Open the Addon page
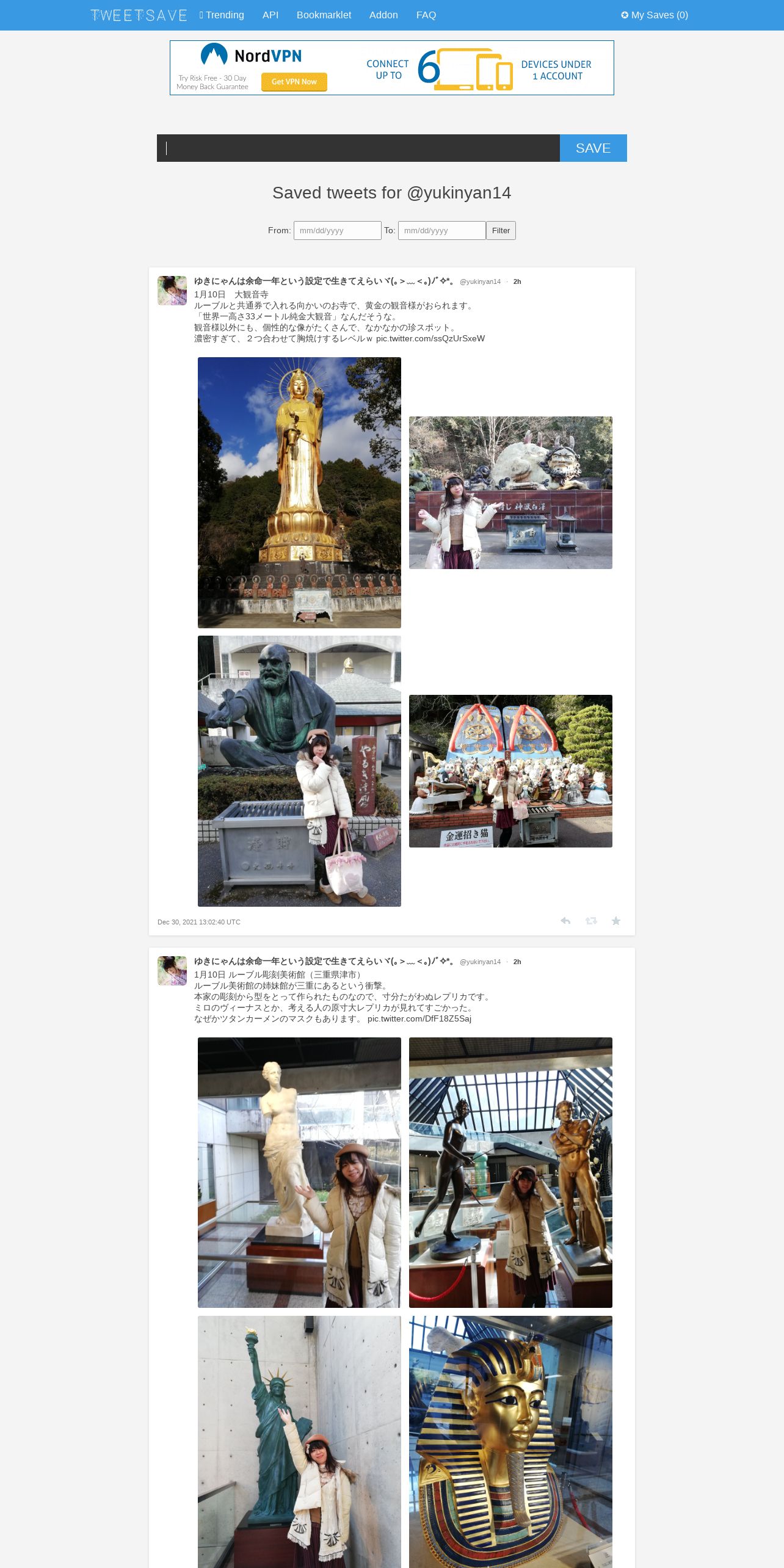 click(x=383, y=15)
